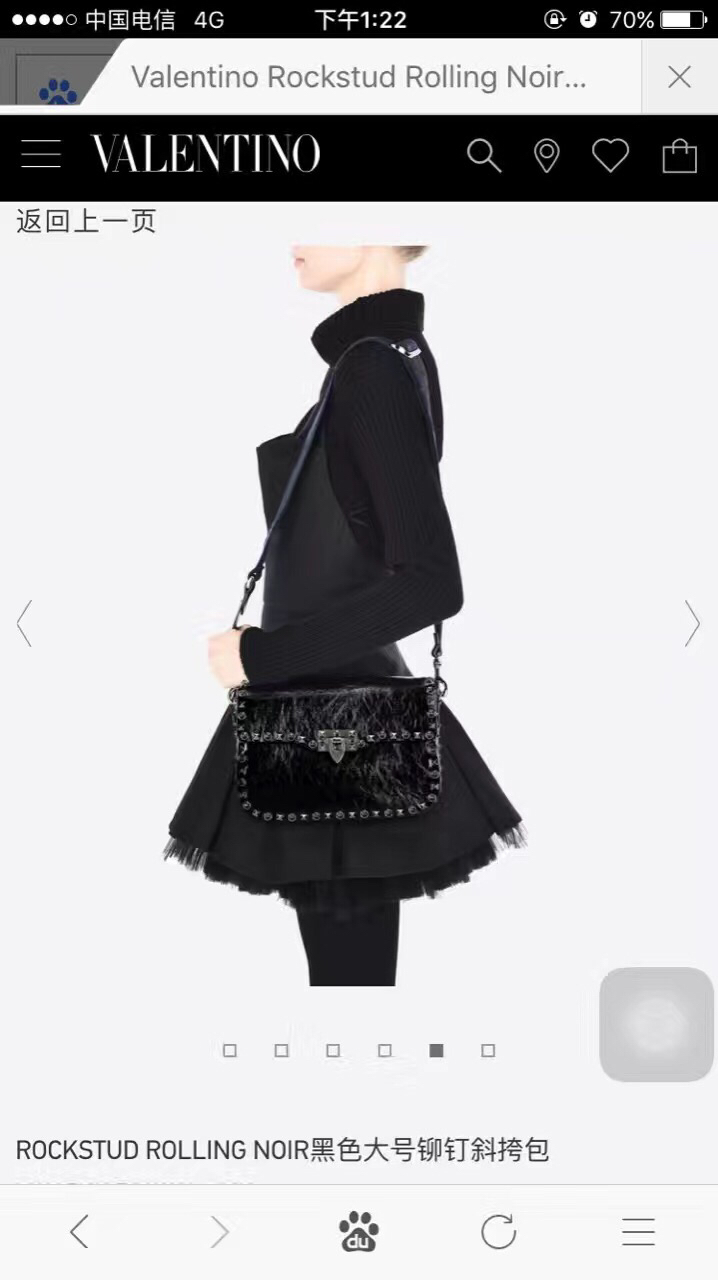Go back in the browser toolbar
The height and width of the screenshot is (1280, 718).
pyautogui.click(x=79, y=1232)
